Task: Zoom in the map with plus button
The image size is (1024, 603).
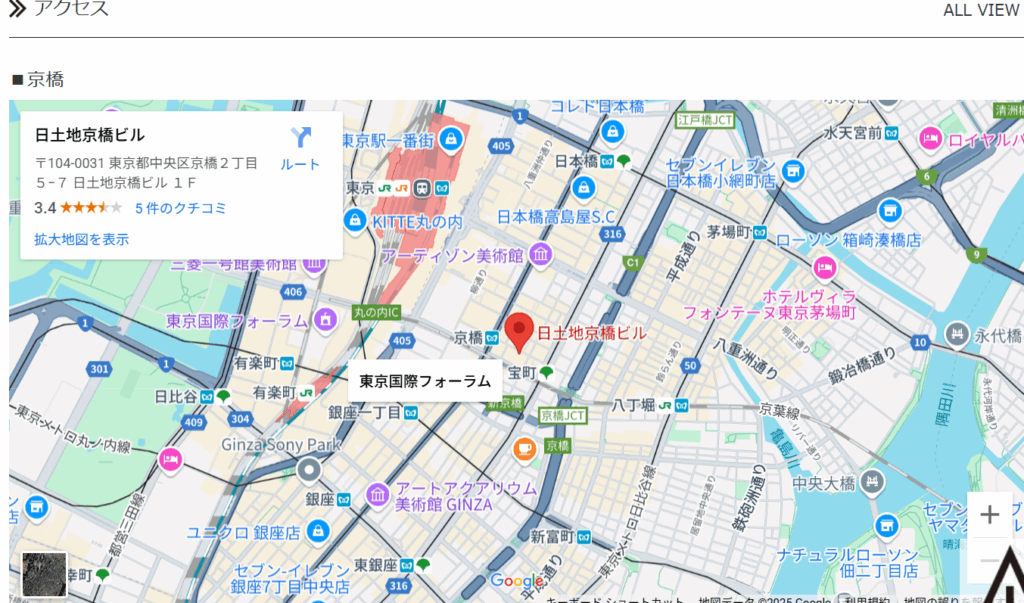Action: pyautogui.click(x=989, y=515)
